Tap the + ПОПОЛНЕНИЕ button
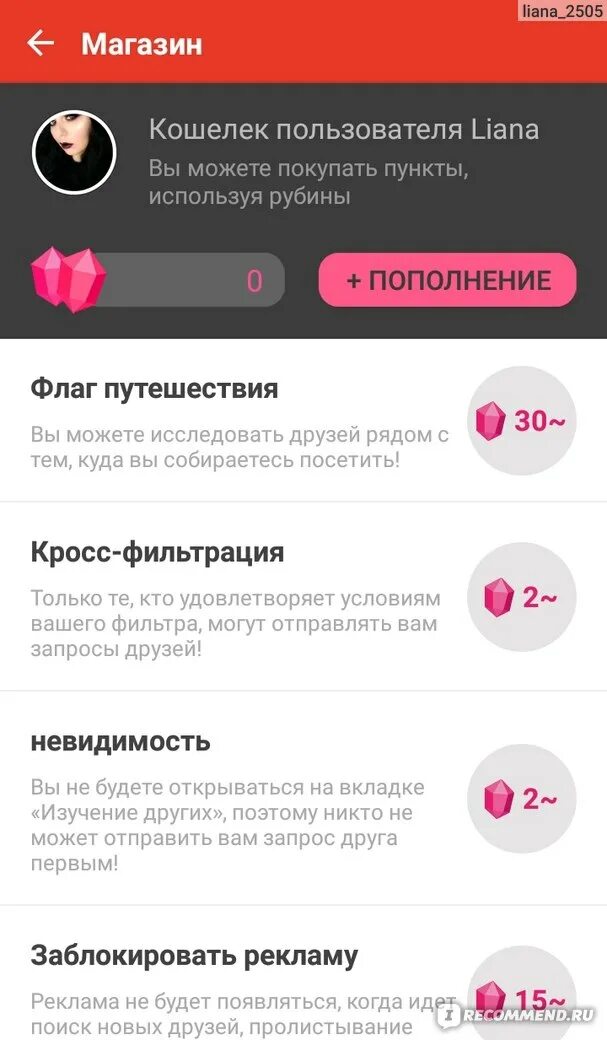This screenshot has height=1040, width=607. 447,280
